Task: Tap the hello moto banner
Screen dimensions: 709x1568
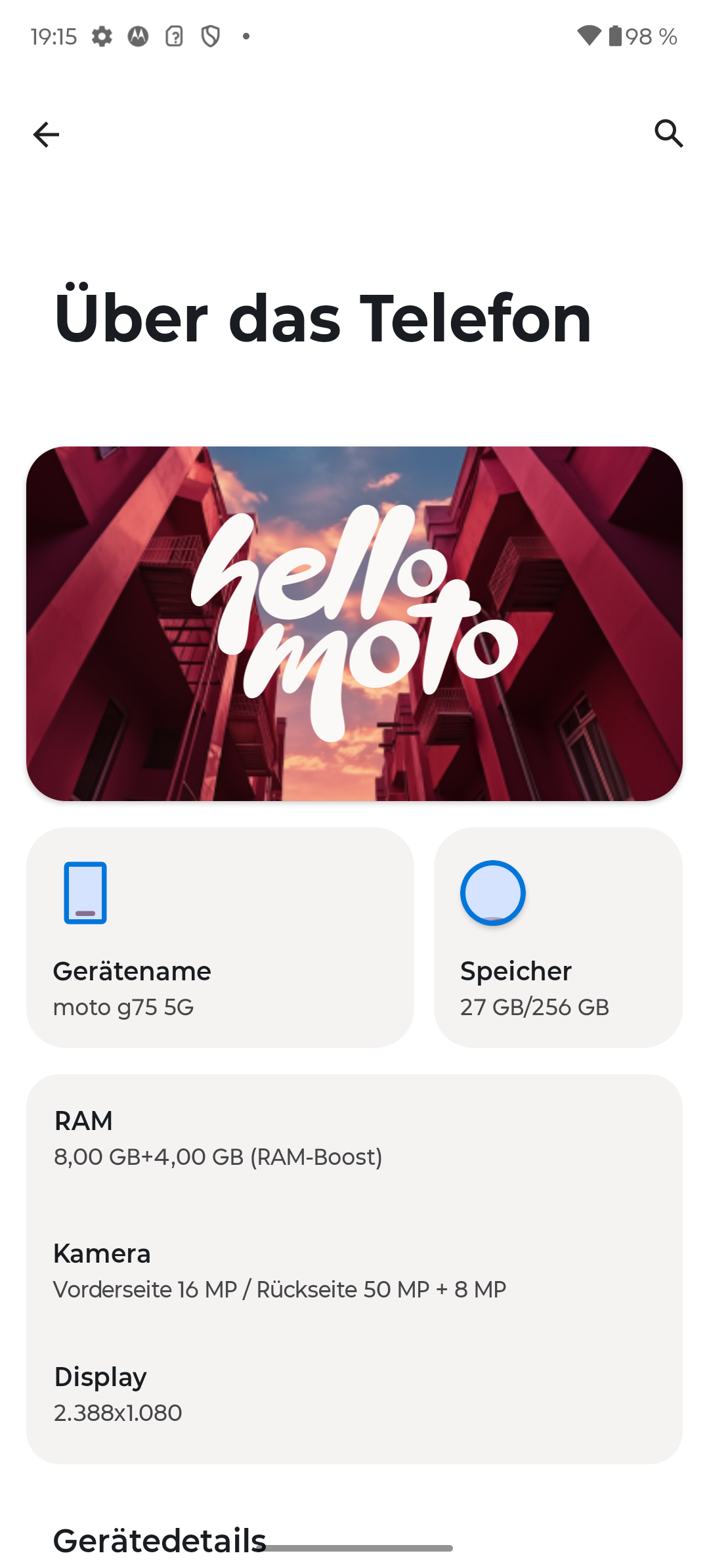Action: click(x=354, y=623)
